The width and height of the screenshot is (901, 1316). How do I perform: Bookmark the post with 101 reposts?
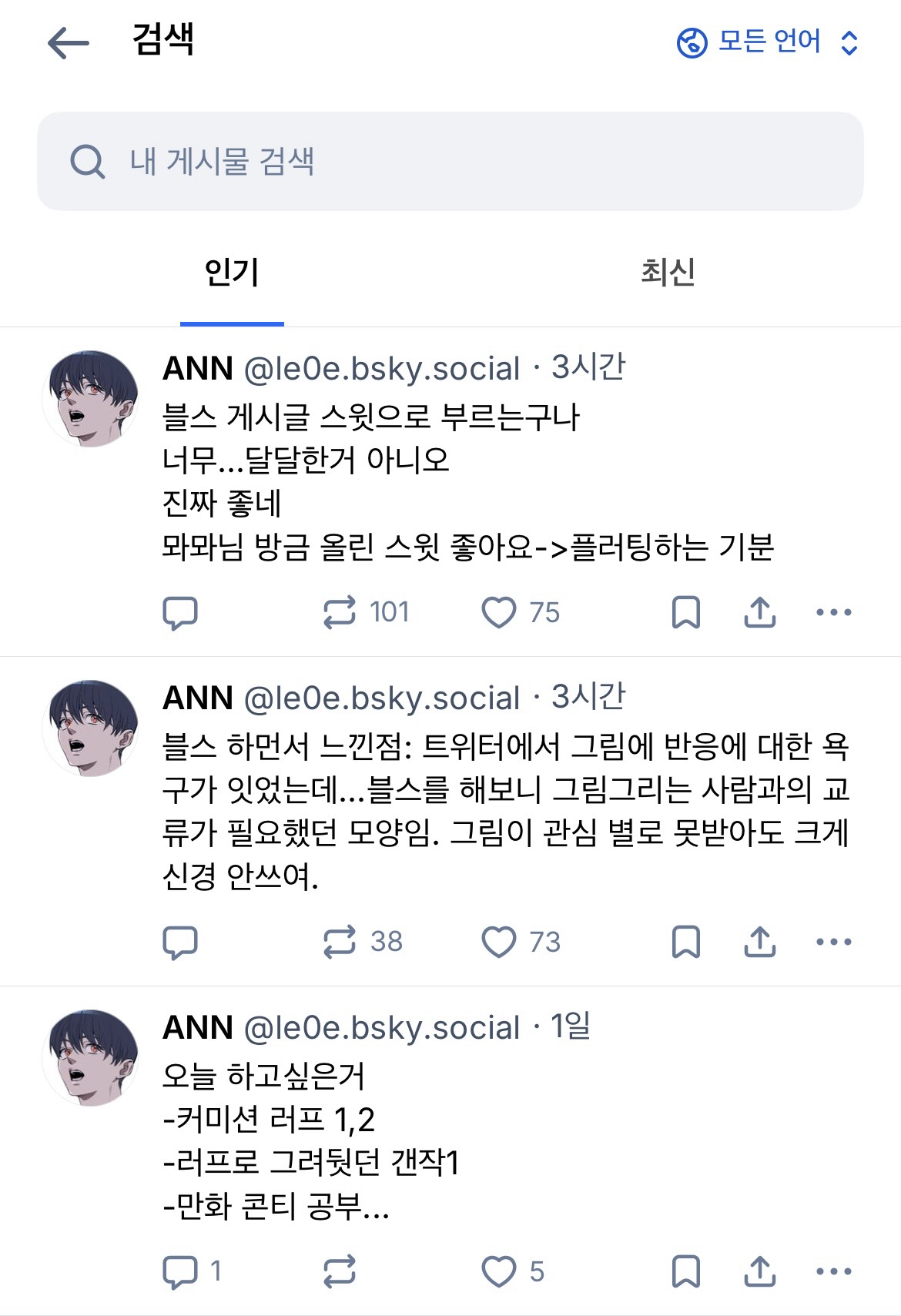point(685,613)
